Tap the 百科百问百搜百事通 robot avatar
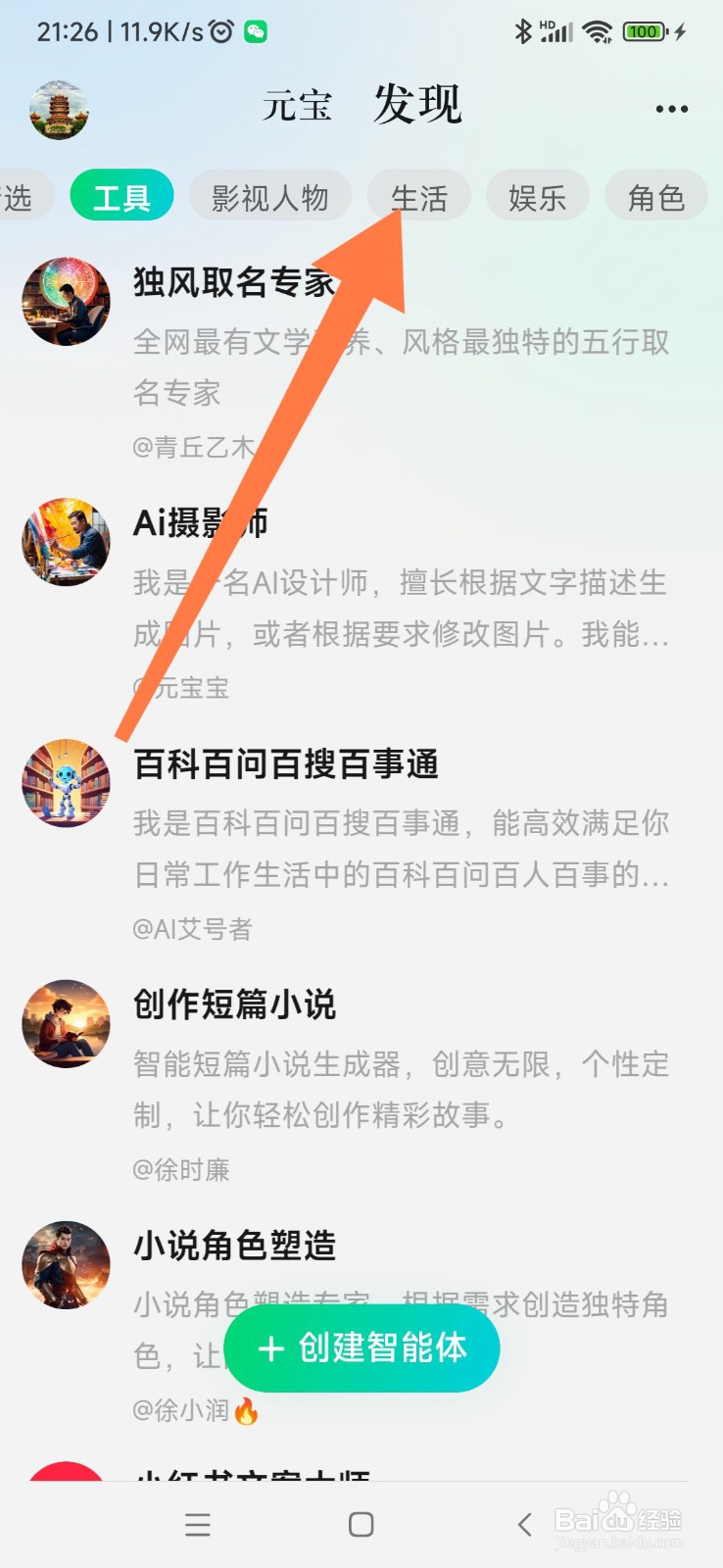Viewport: 723px width, 1568px height. (66, 784)
